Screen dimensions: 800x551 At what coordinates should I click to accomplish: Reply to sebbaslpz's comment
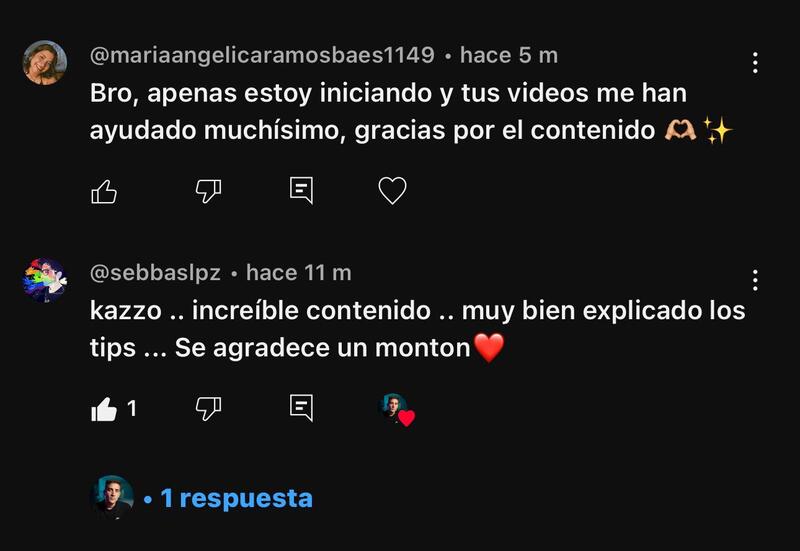coord(301,407)
